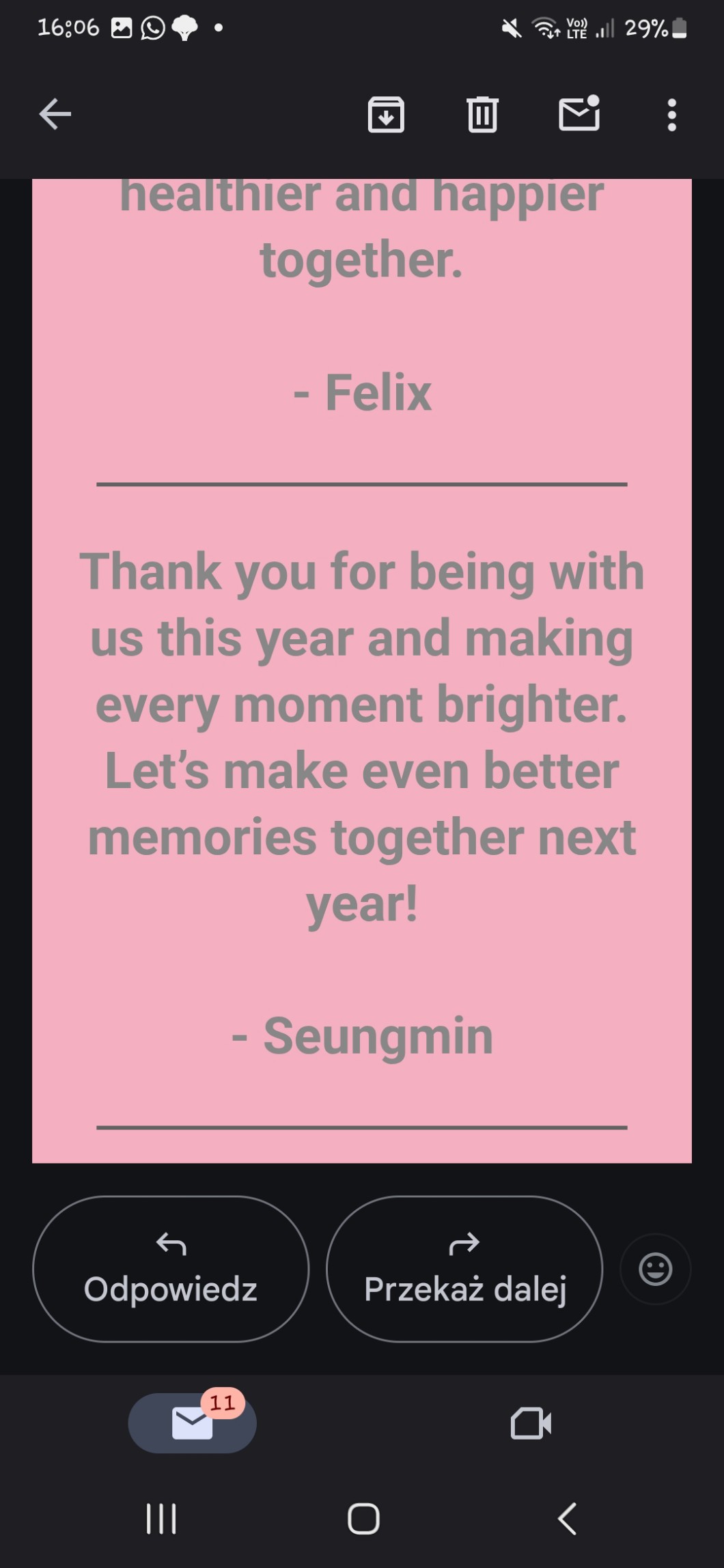724x1568 pixels.
Task: Add an emoji reaction
Action: [655, 1269]
